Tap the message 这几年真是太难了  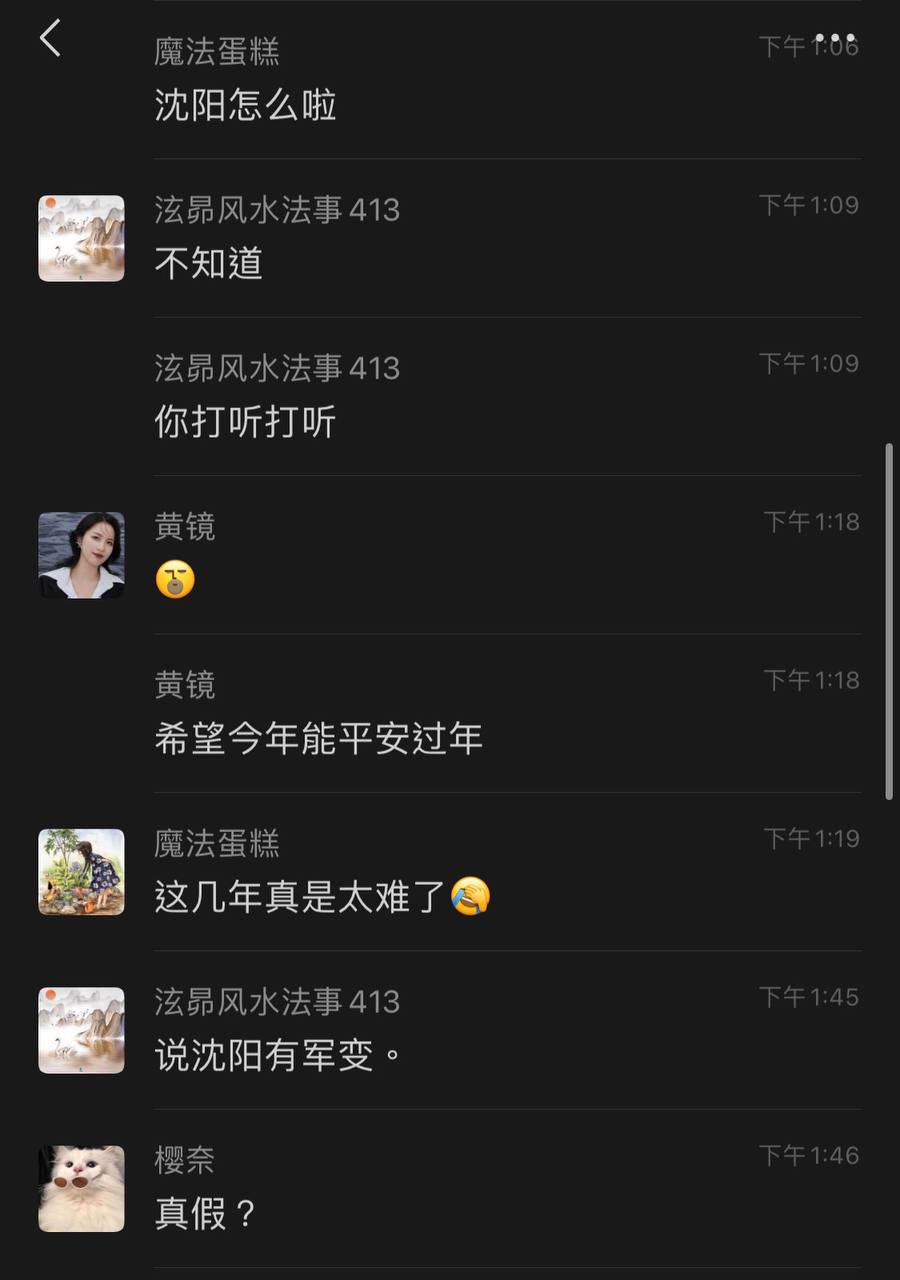tap(300, 899)
